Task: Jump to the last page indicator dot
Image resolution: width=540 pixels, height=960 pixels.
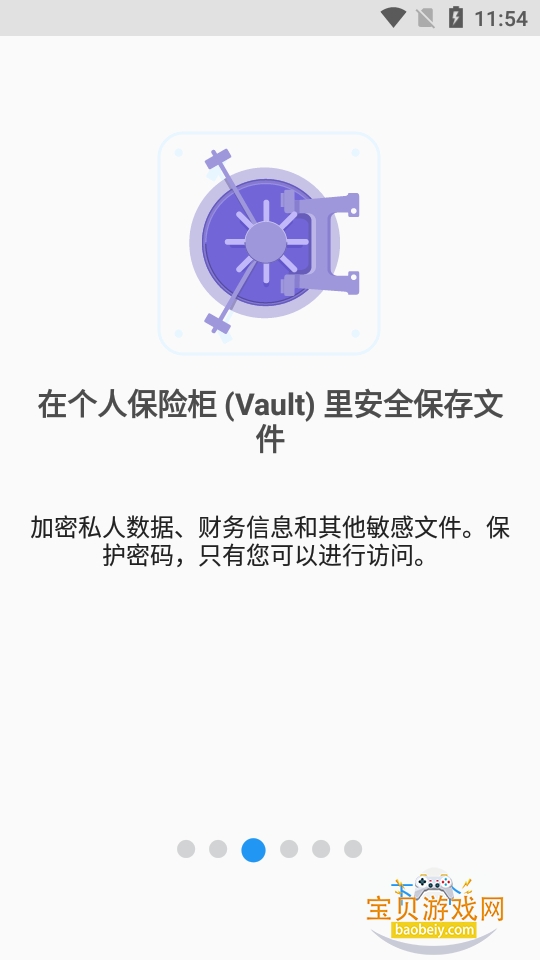Action: pyautogui.click(x=353, y=849)
